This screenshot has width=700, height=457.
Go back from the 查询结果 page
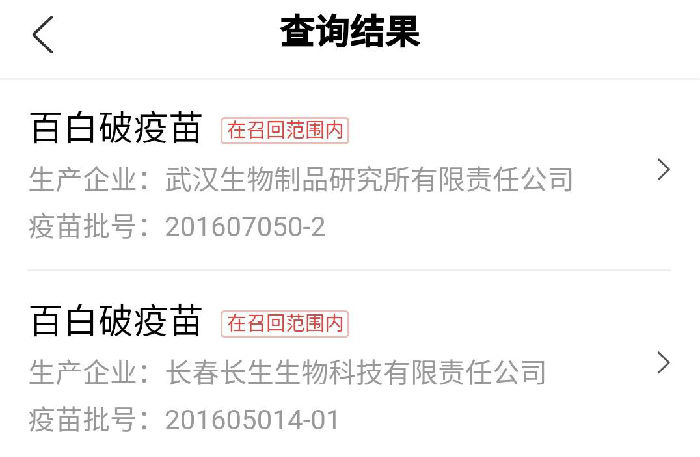coord(42,35)
